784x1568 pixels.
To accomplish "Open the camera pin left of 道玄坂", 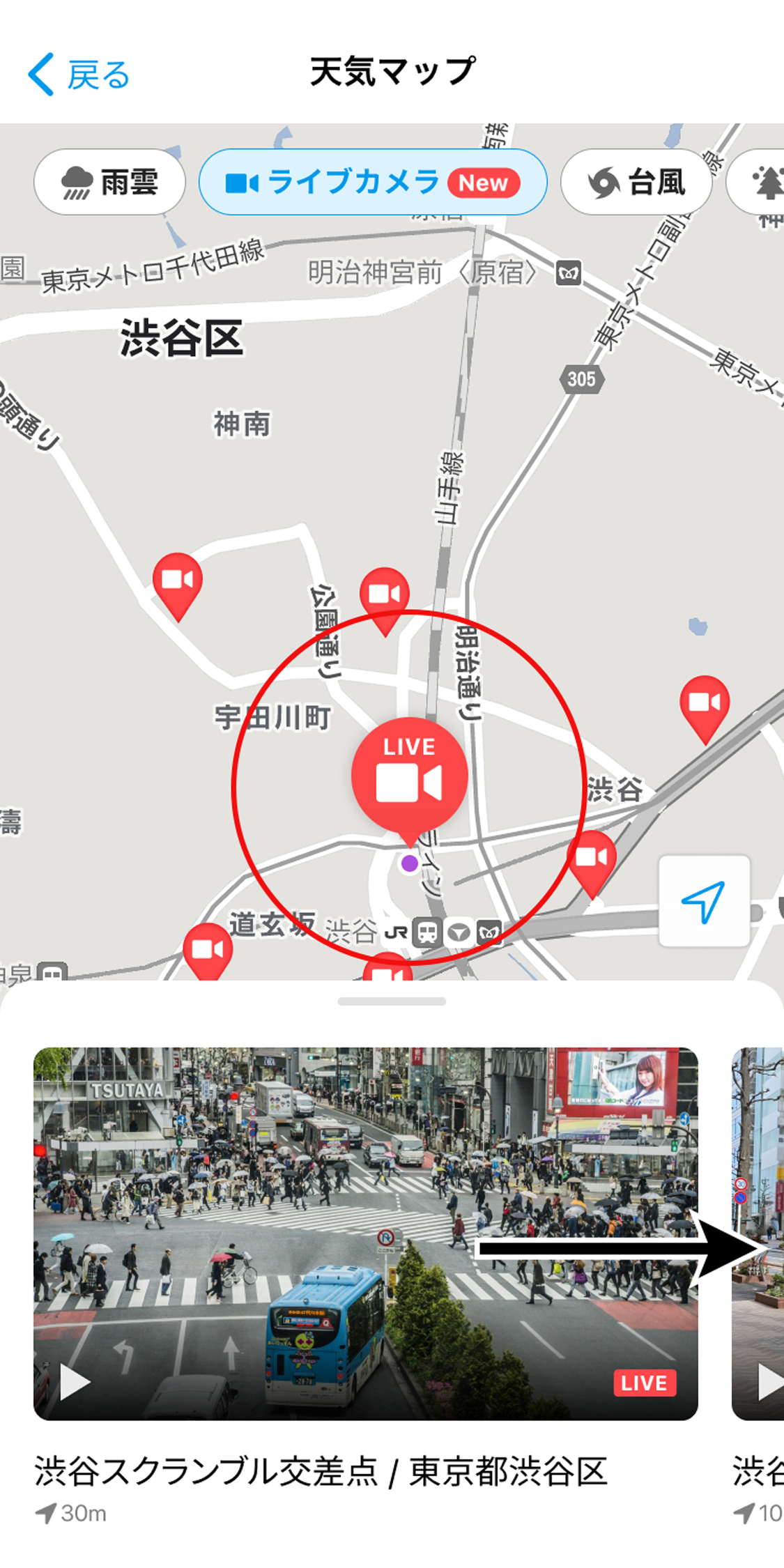I will point(207,949).
